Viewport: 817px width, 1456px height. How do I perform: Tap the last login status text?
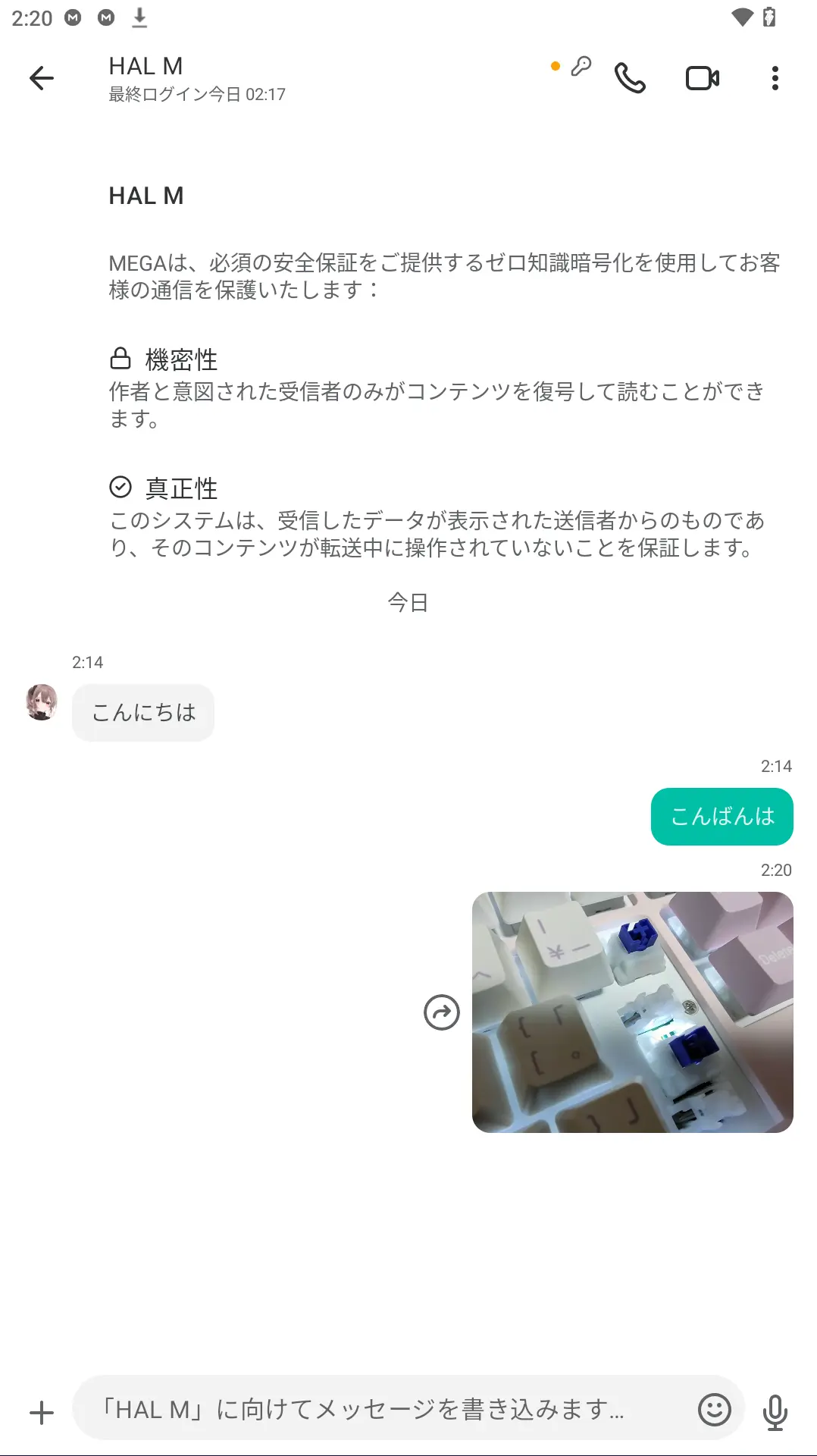(196, 94)
